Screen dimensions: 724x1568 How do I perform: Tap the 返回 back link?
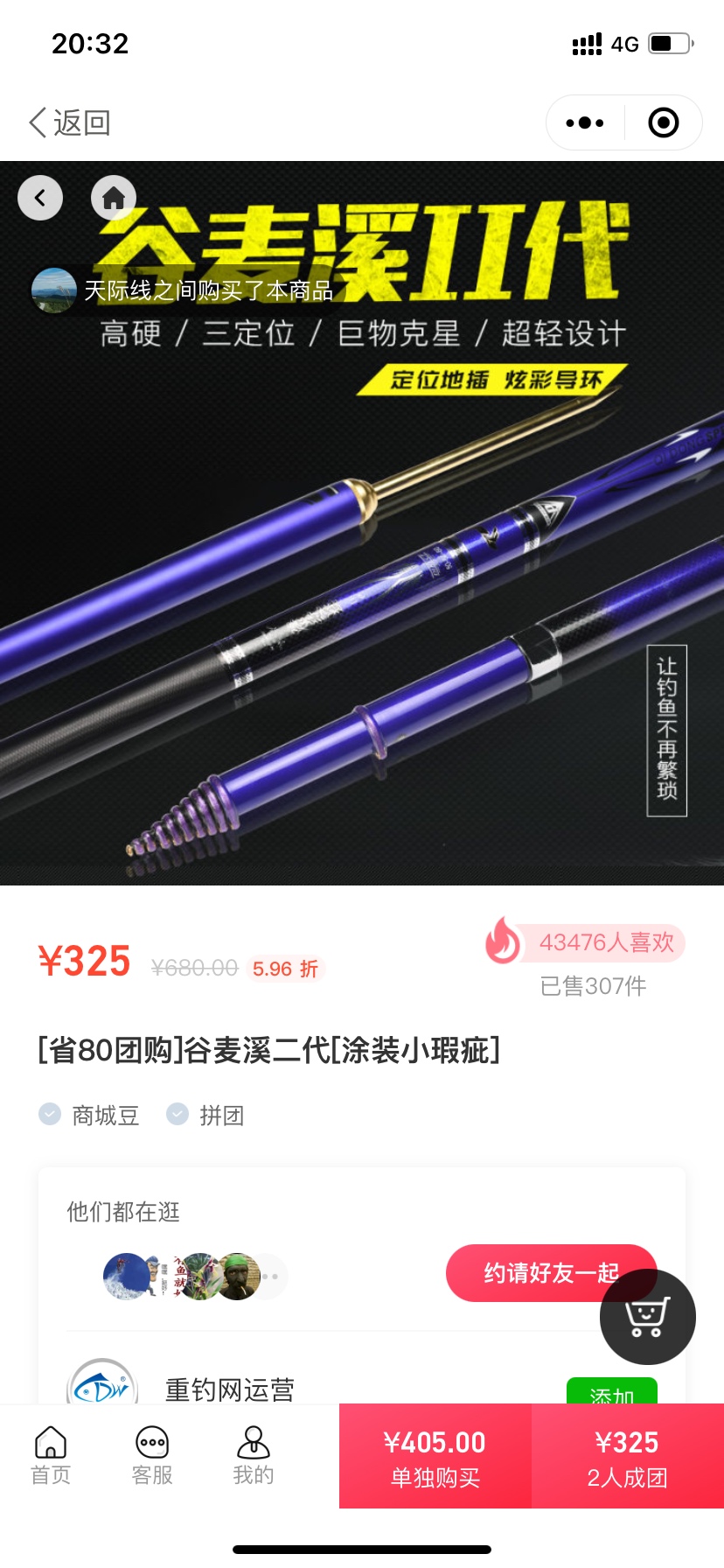click(x=70, y=122)
